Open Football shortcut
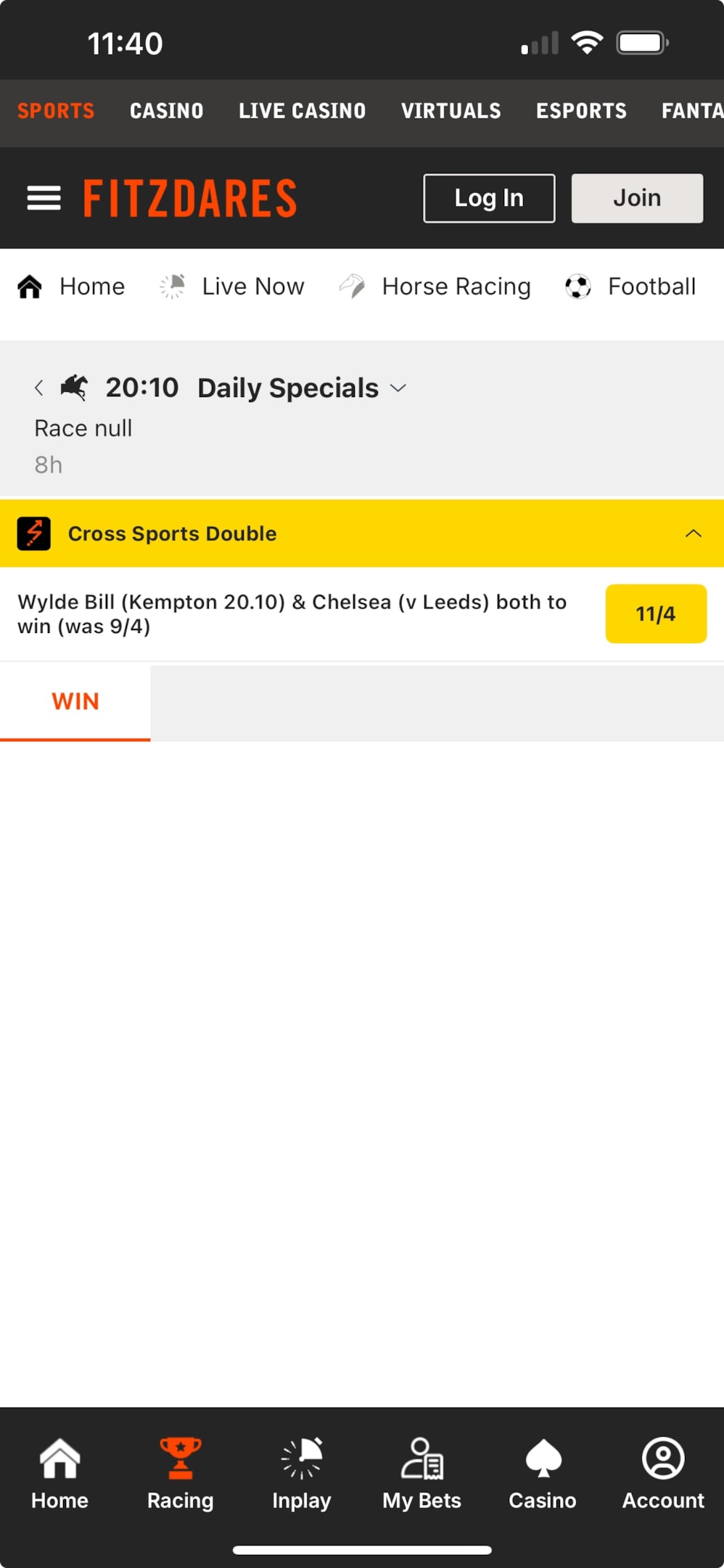Screen dimensions: 724x1568 pyautogui.click(x=631, y=287)
